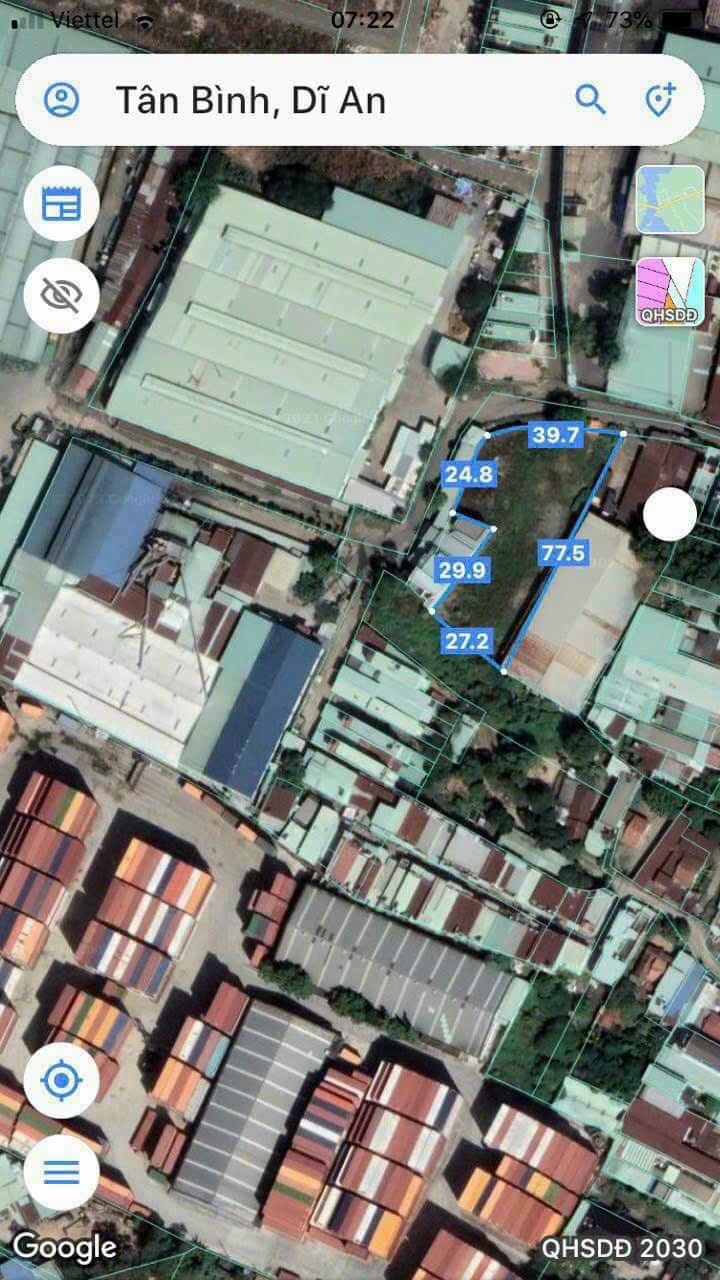Select the 77.5 measurement label
Image resolution: width=720 pixels, height=1280 pixels.
coord(563,552)
